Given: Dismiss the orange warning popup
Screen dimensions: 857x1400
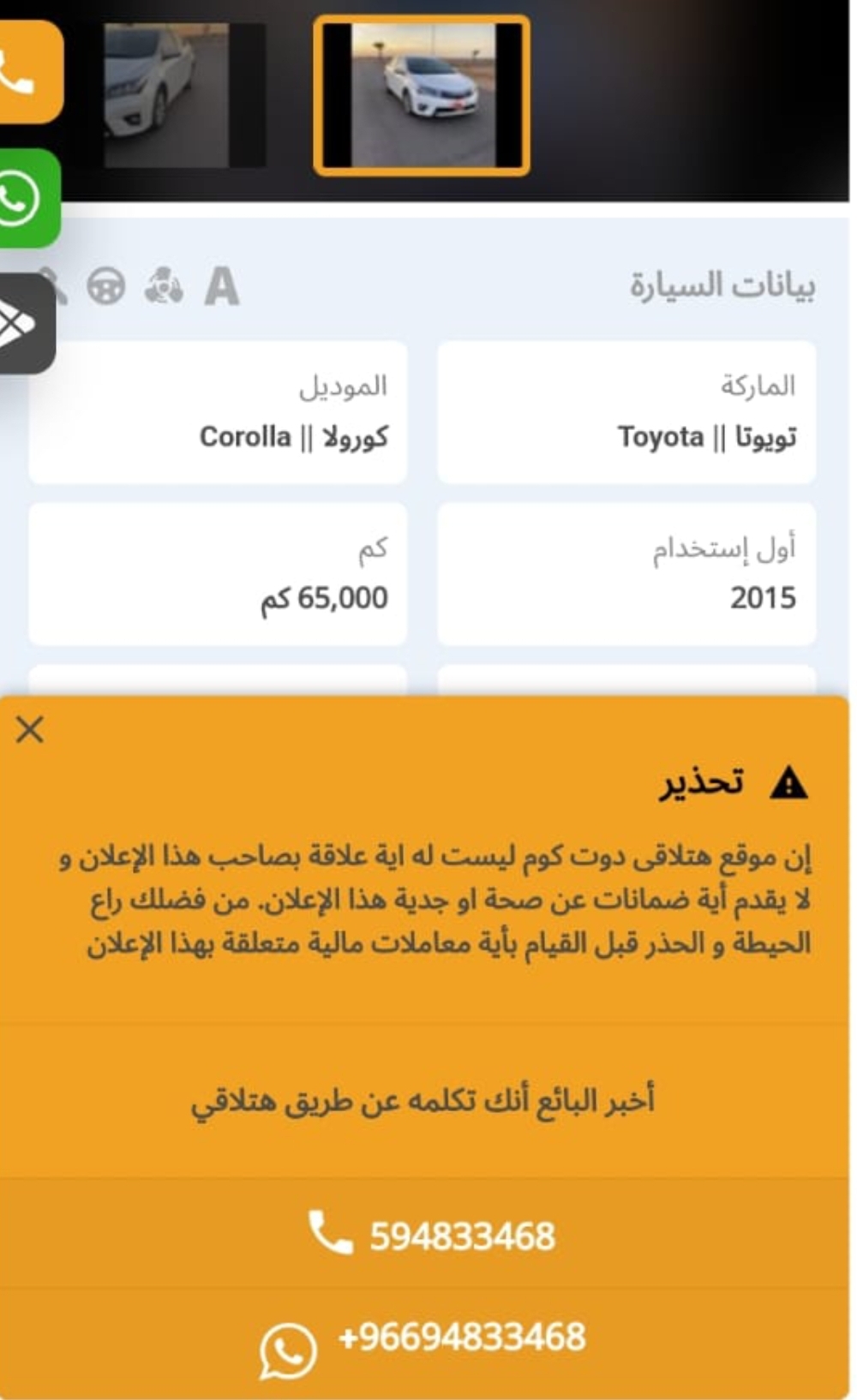Looking at the screenshot, I should pyautogui.click(x=30, y=730).
